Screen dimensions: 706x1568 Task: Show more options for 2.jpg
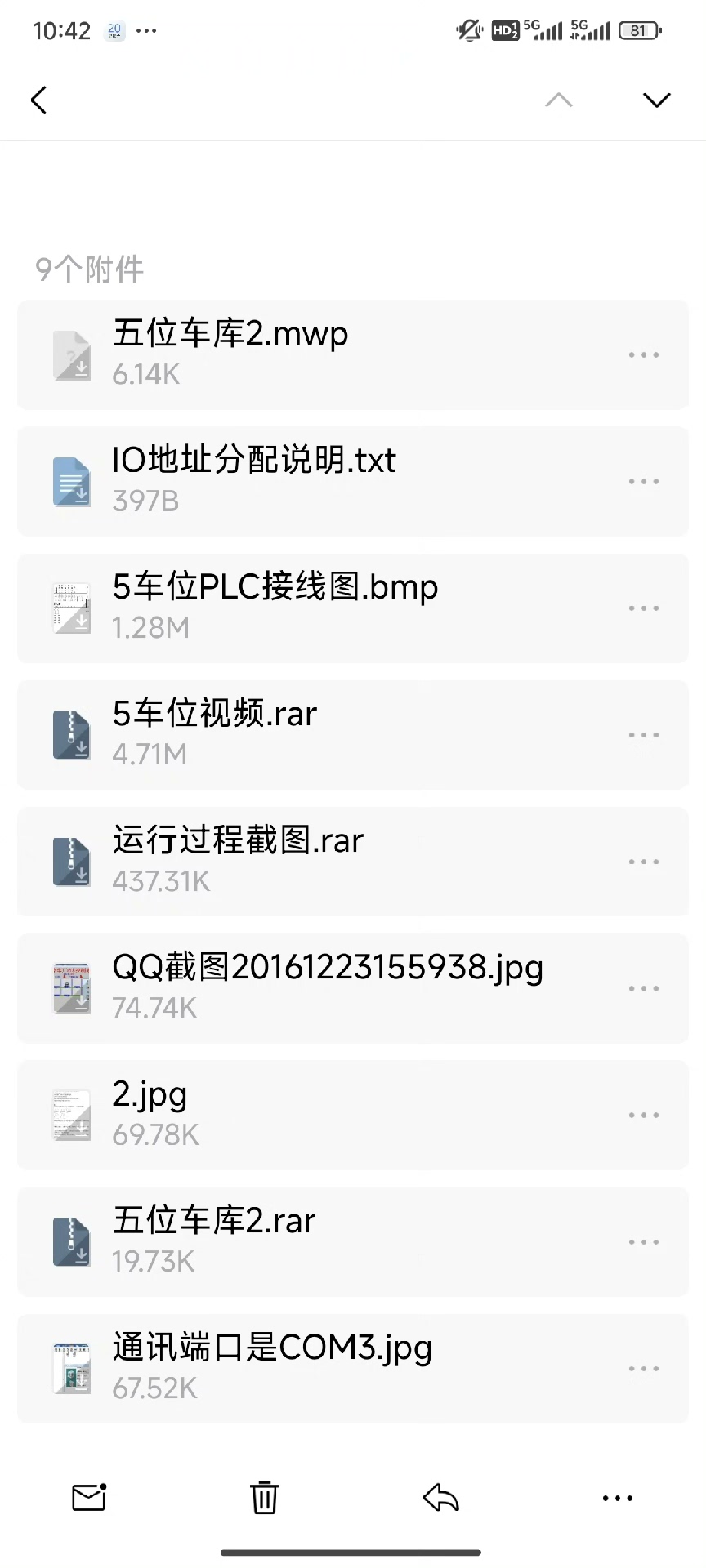pos(644,1115)
